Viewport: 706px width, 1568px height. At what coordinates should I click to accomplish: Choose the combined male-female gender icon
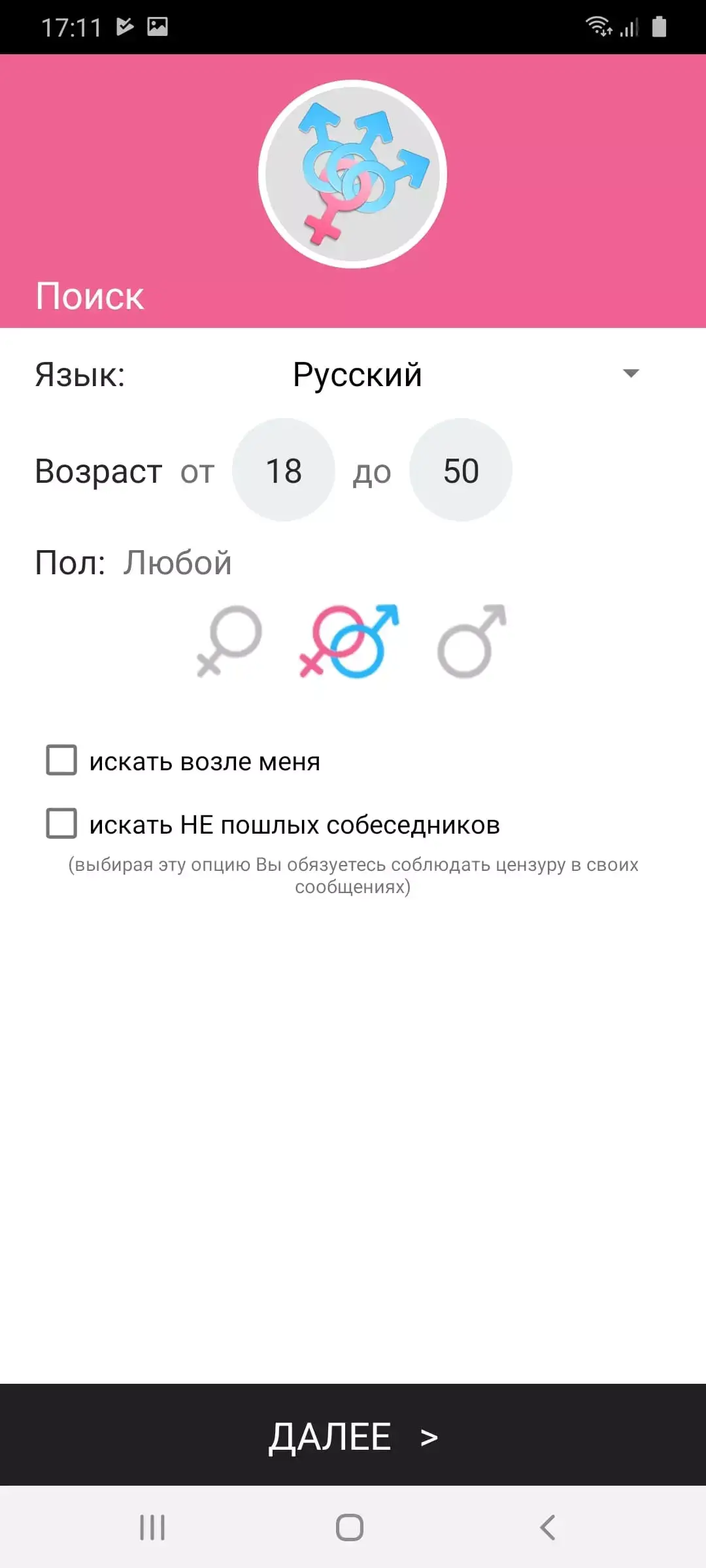[348, 642]
